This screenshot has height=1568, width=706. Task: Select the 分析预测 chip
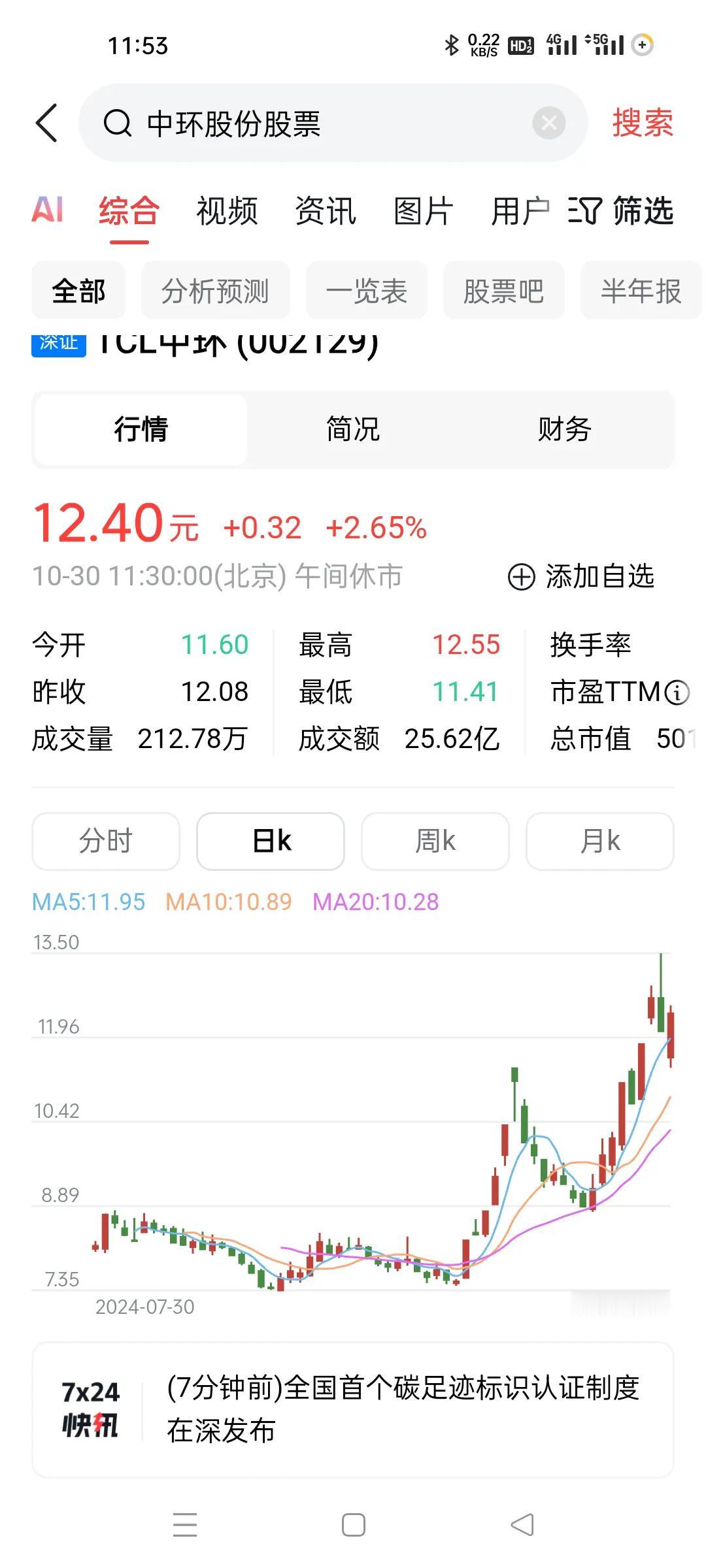coord(216,291)
